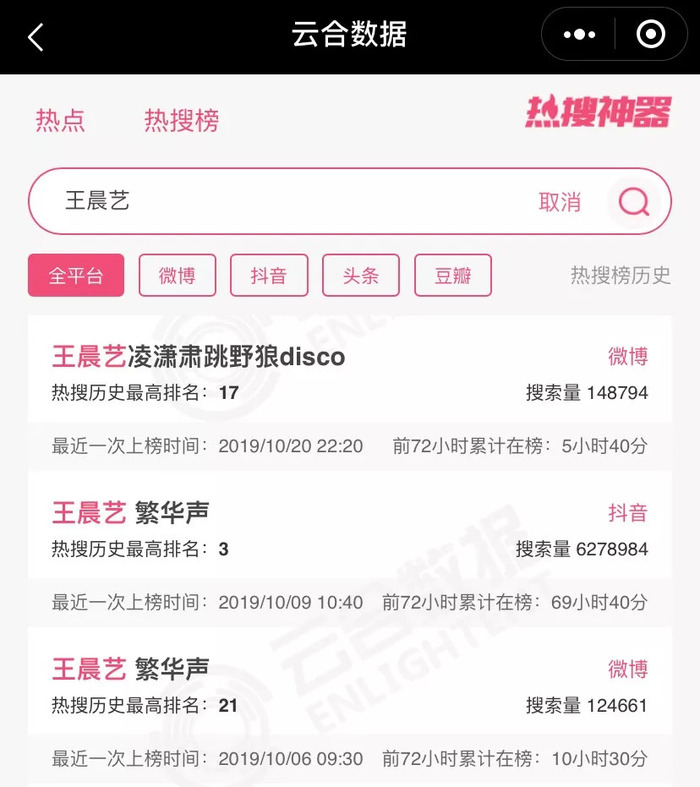Open 热搜榜历史
Screen dimensions: 700x787
pyautogui.click(x=620, y=276)
